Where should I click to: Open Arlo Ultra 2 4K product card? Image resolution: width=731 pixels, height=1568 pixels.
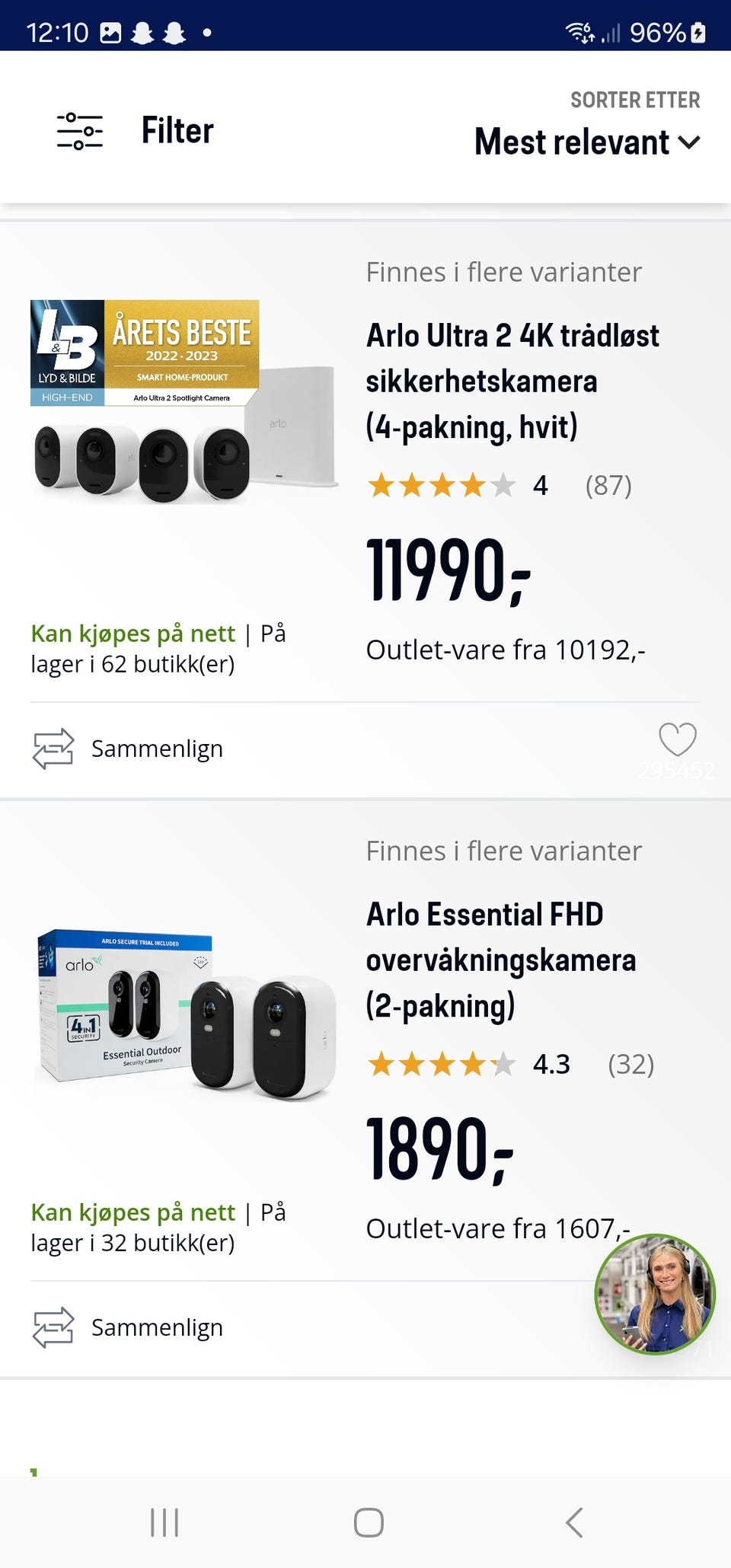(x=512, y=381)
